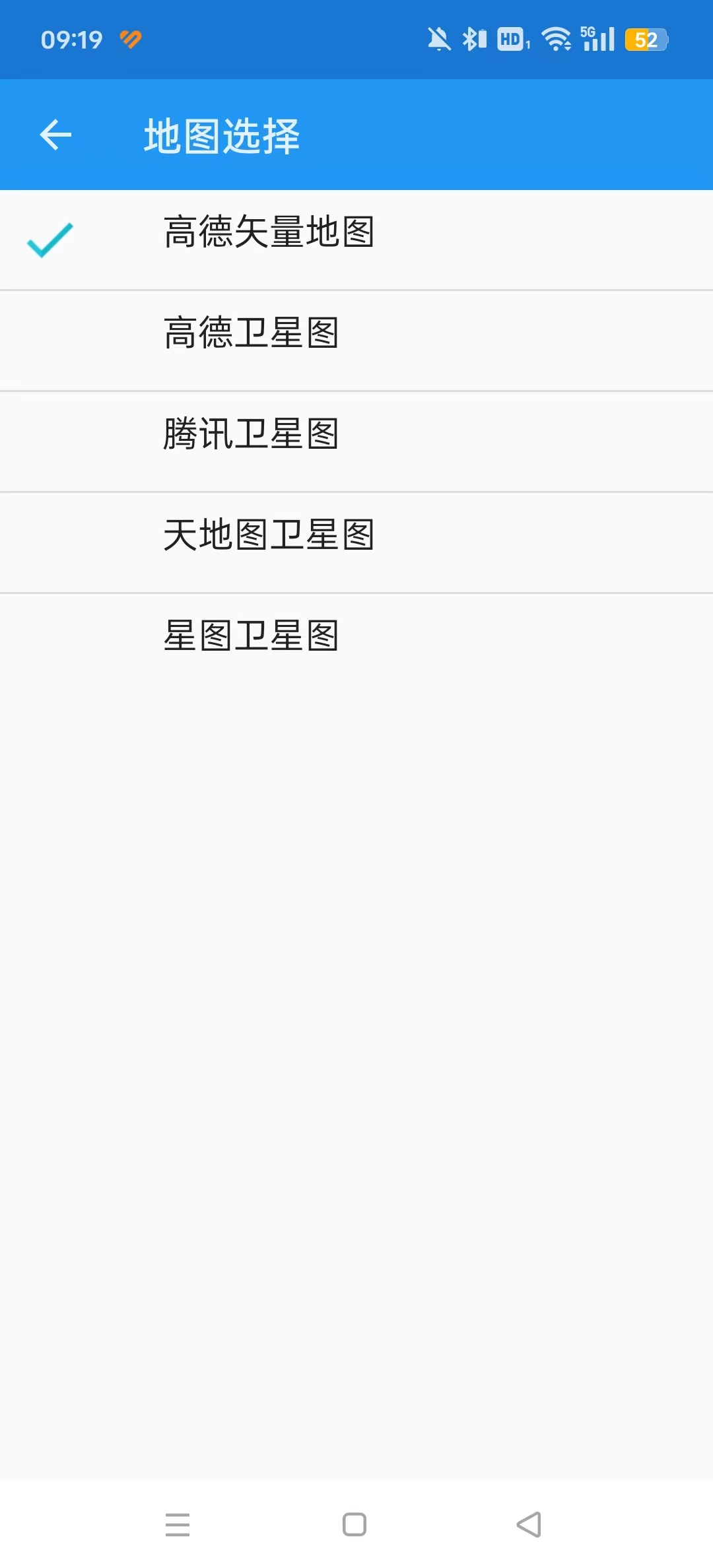Screen dimensions: 713x1568
Task: Open recent apps from the navigation bar
Action: click(178, 1524)
